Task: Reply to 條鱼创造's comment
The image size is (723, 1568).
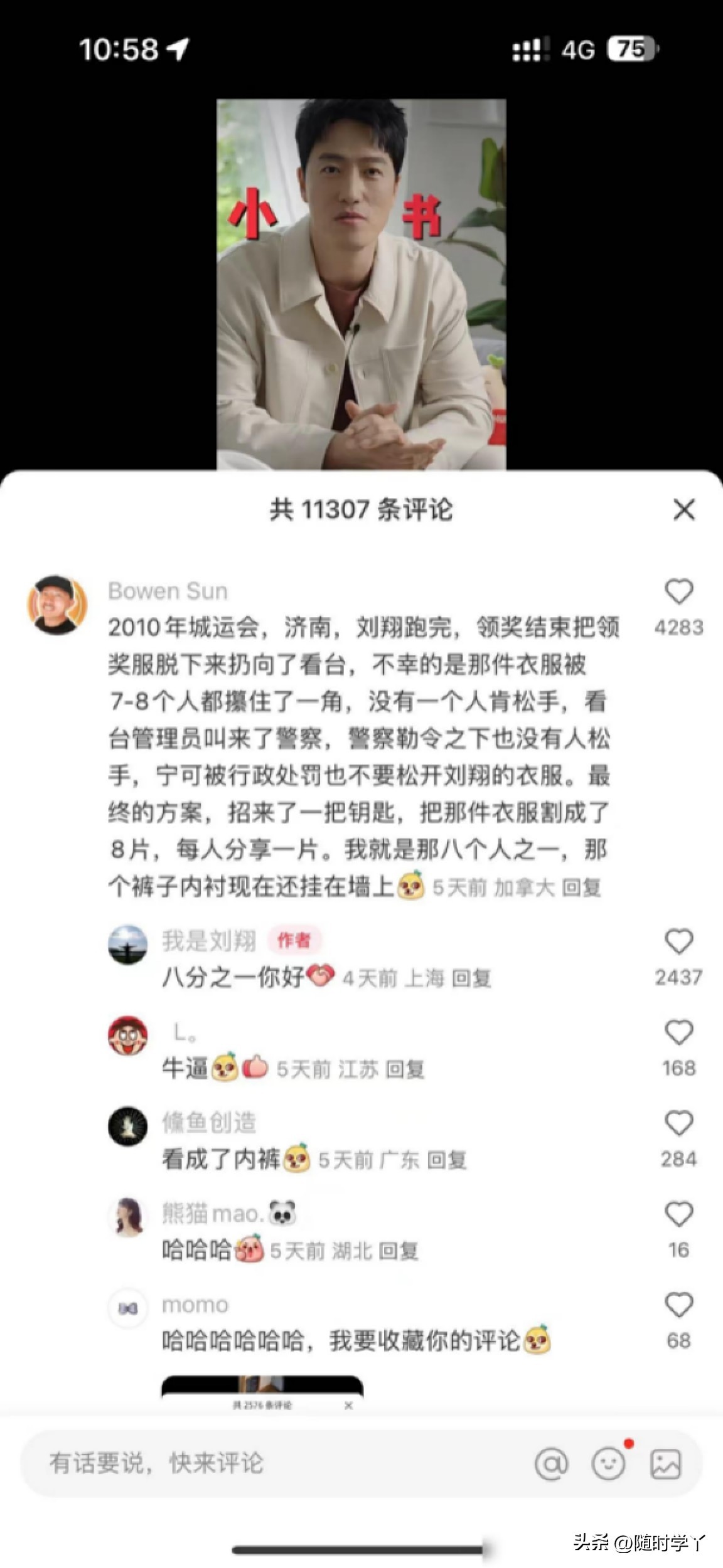Action: [447, 1160]
